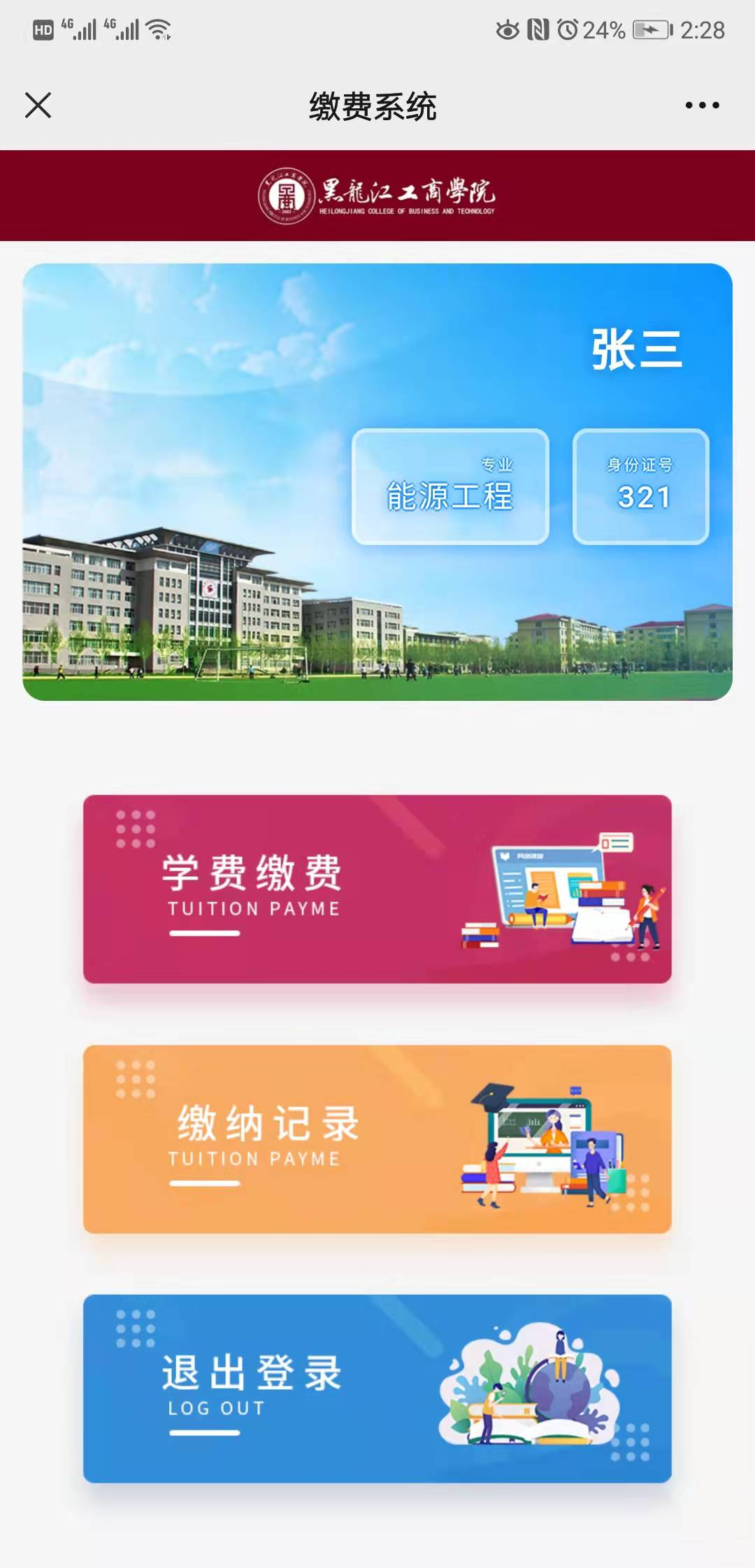View 缴纳记录 payment records
The height and width of the screenshot is (1568, 755).
[377, 1139]
